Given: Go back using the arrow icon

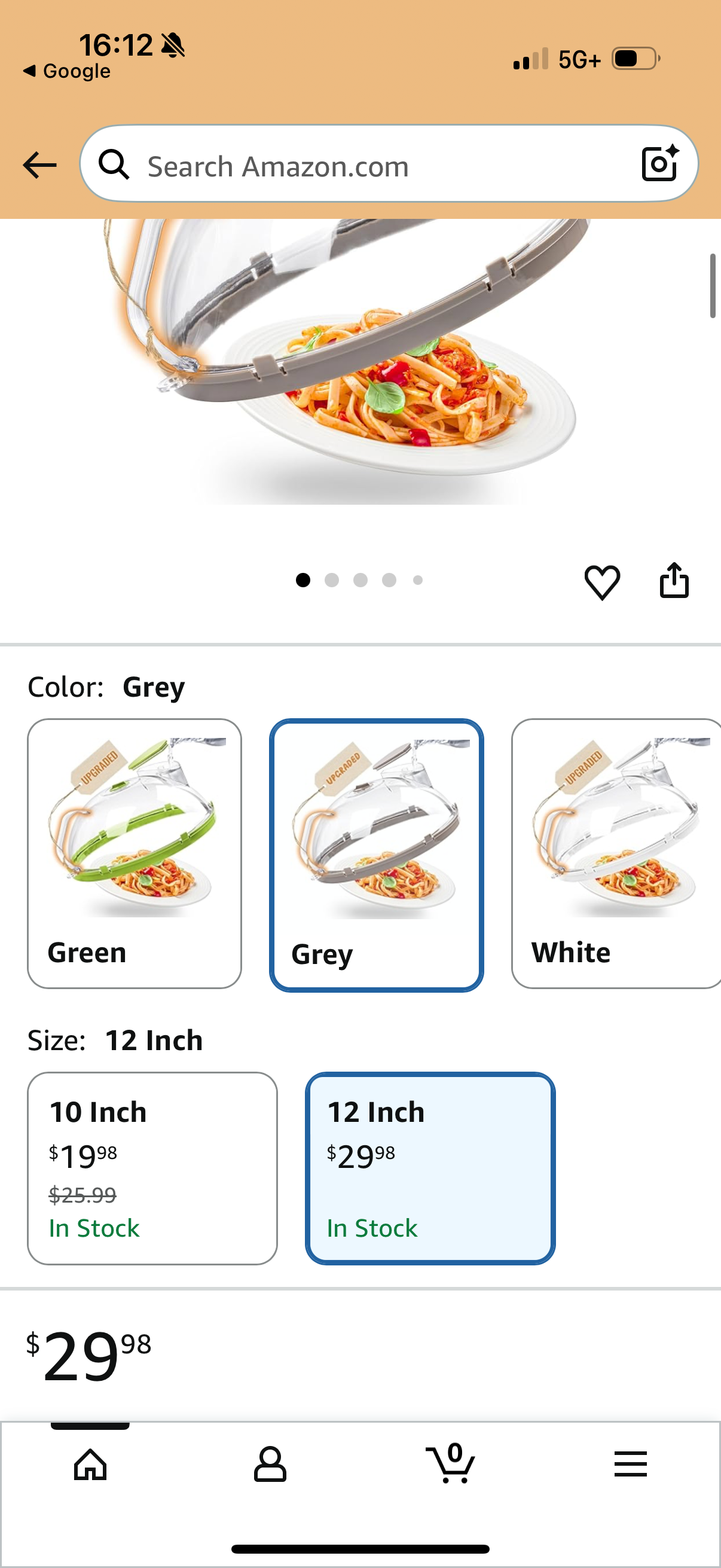Looking at the screenshot, I should (x=39, y=165).
